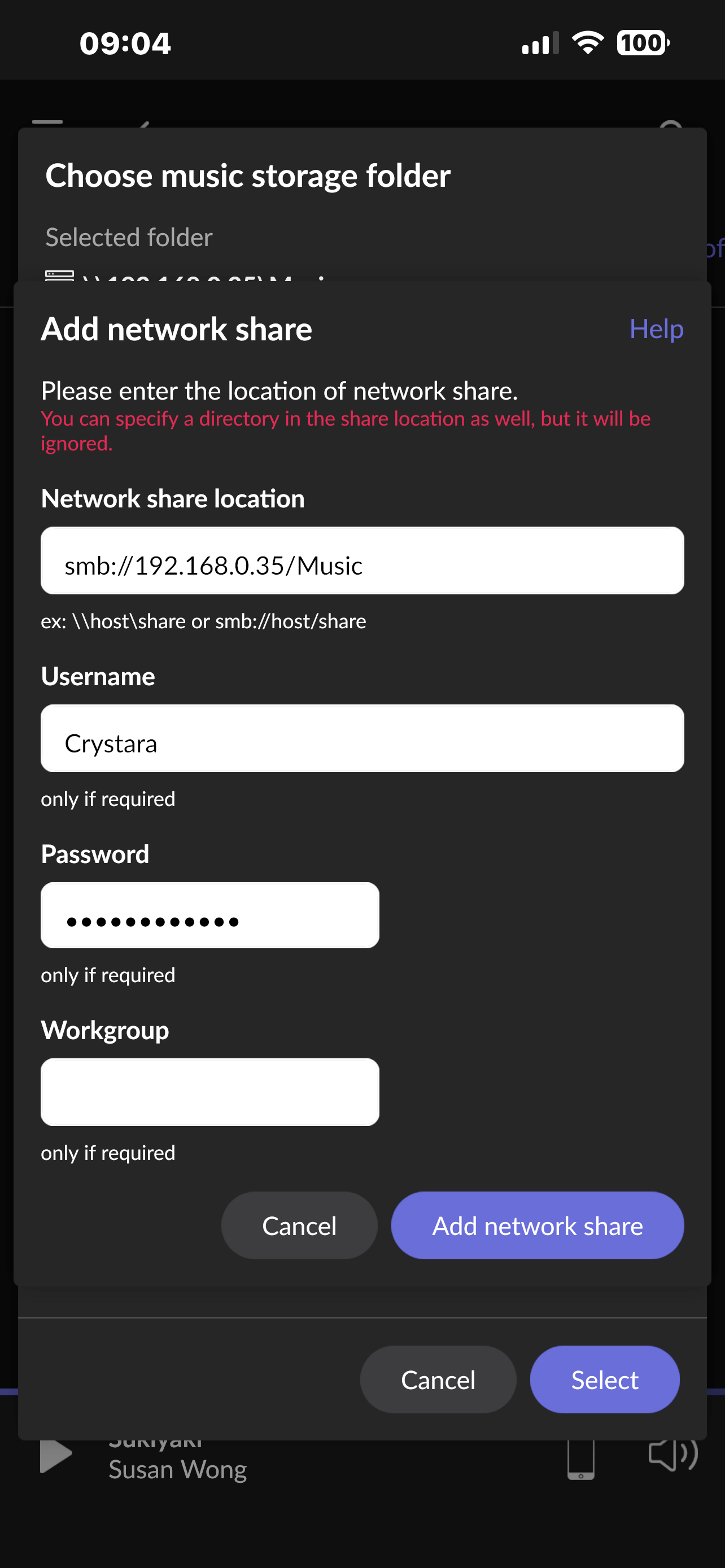Edit the Network share location field
This screenshot has width=725, height=1568.
tap(362, 560)
